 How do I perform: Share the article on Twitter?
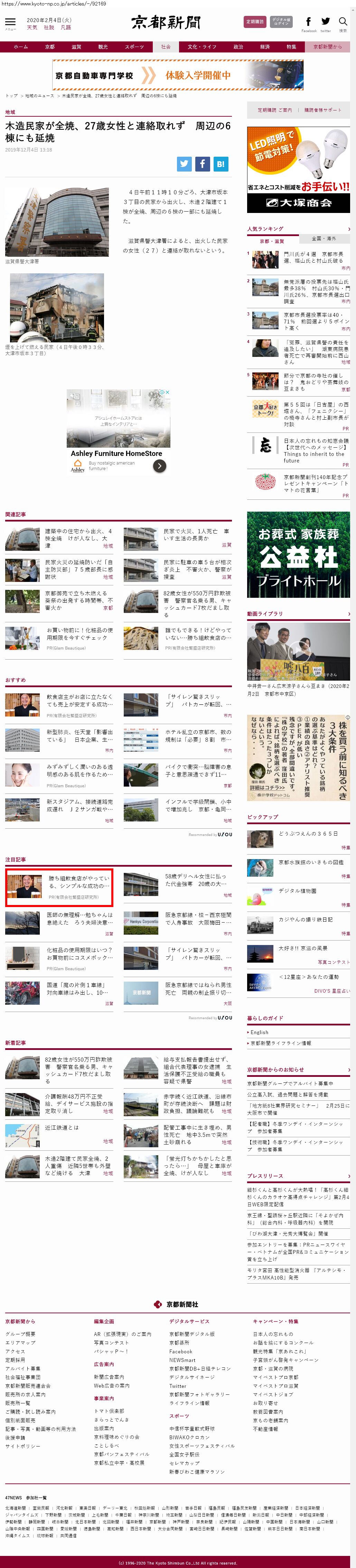[x=184, y=164]
